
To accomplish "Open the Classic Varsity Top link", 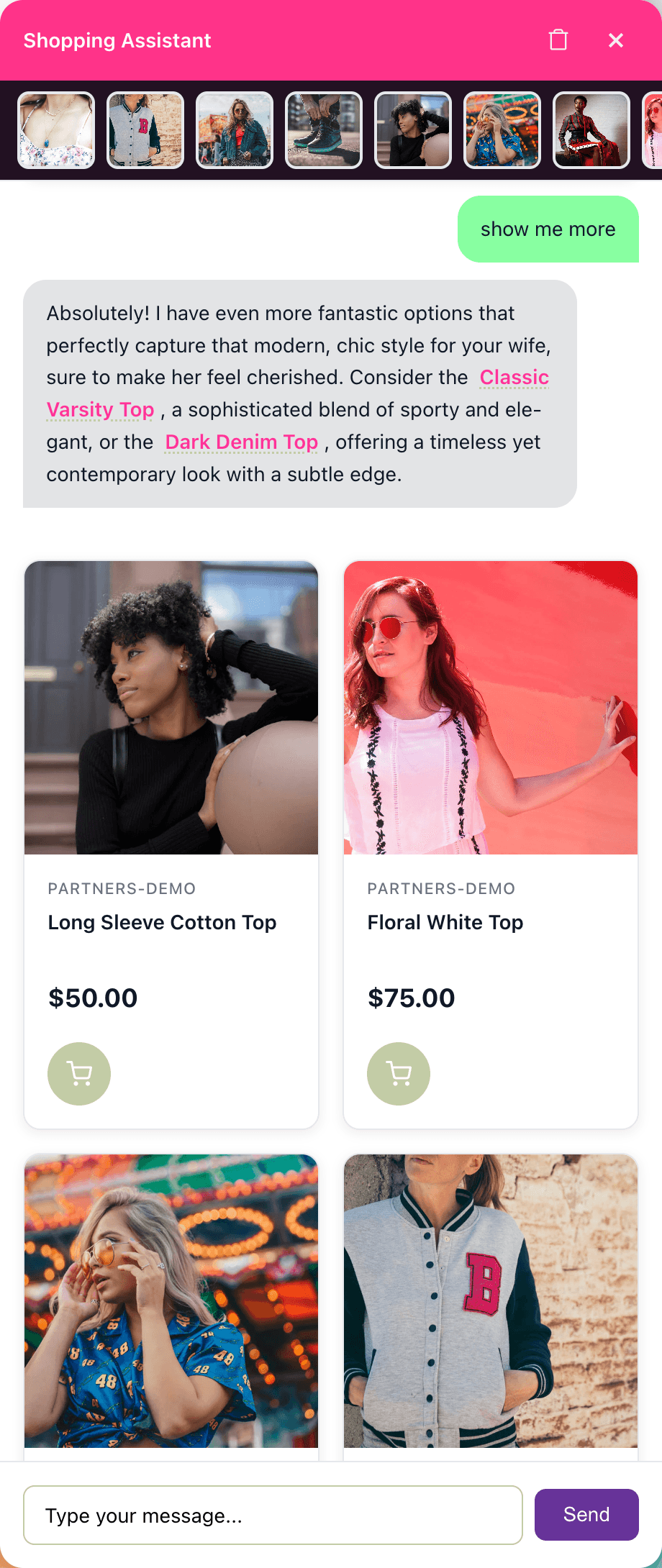I will click(x=514, y=377).
